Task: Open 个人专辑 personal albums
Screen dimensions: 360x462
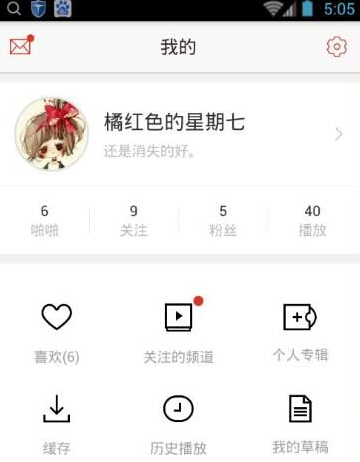Action: [300, 334]
